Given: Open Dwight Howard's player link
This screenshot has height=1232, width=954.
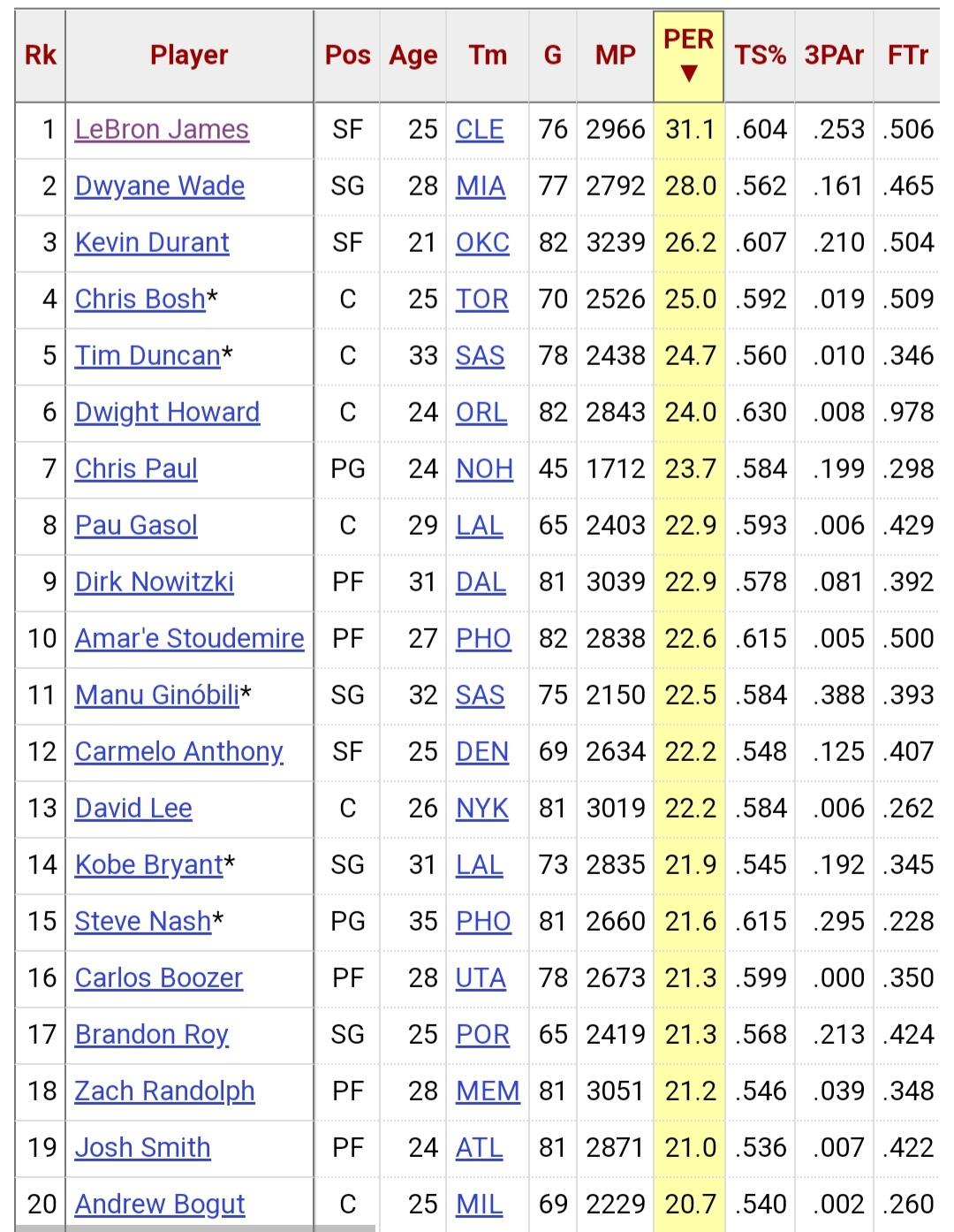Looking at the screenshot, I should (167, 413).
